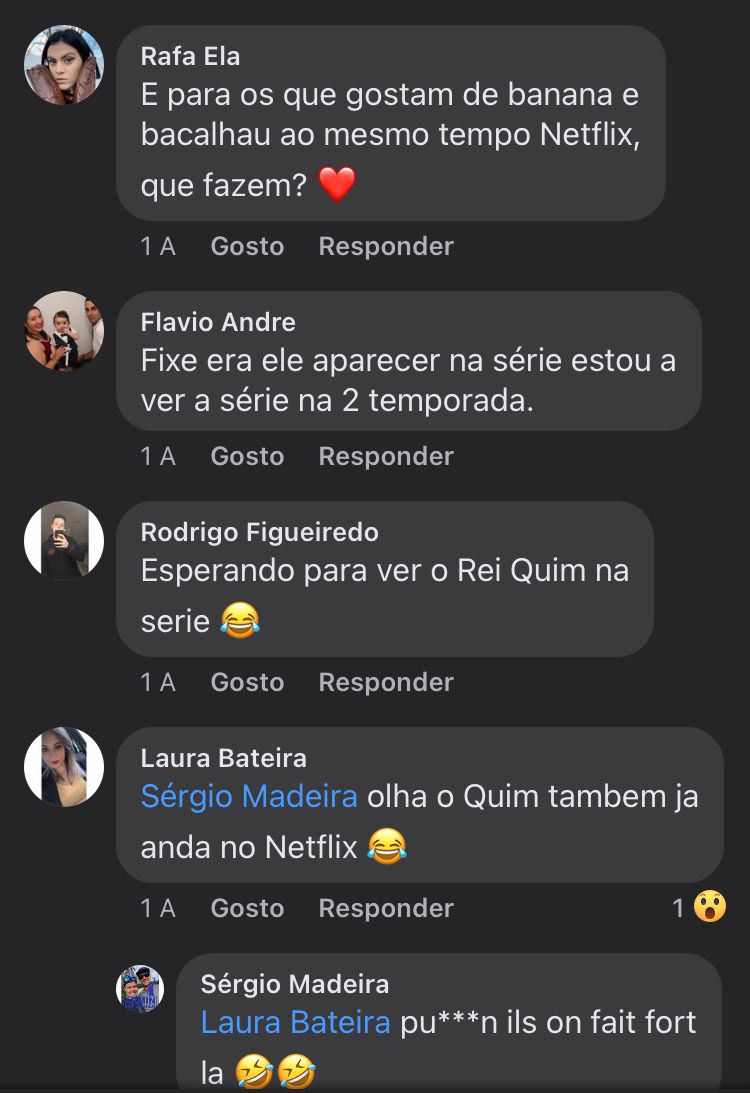Open Rafa Ela's profile picture
Screen dimensions: 750x1093
[x=64, y=65]
